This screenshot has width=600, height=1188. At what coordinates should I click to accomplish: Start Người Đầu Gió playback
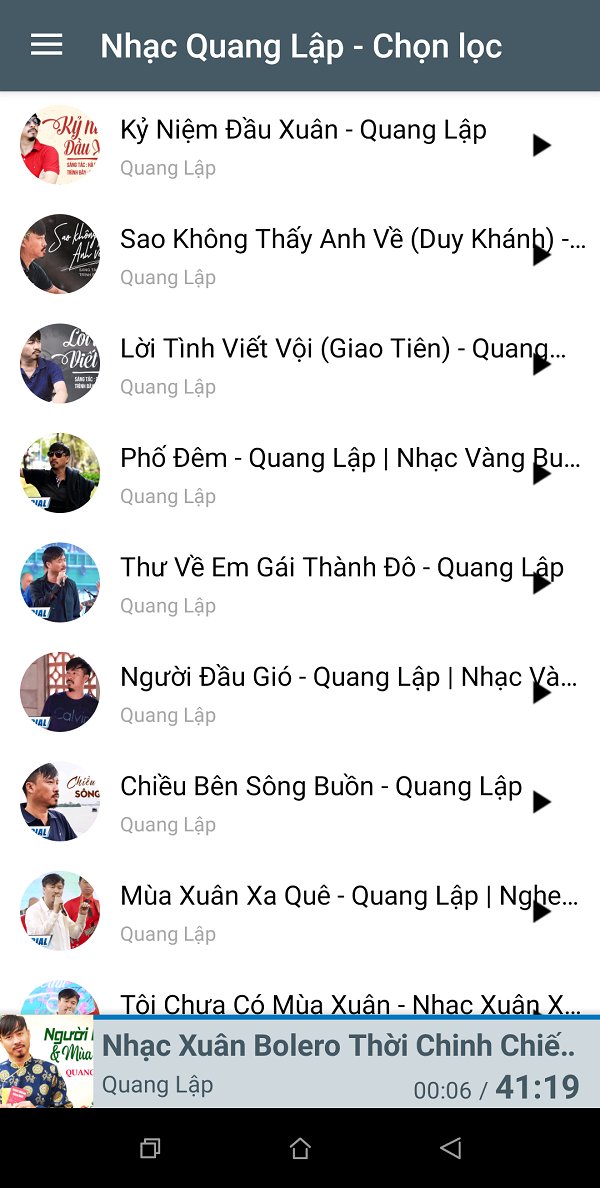(541, 692)
